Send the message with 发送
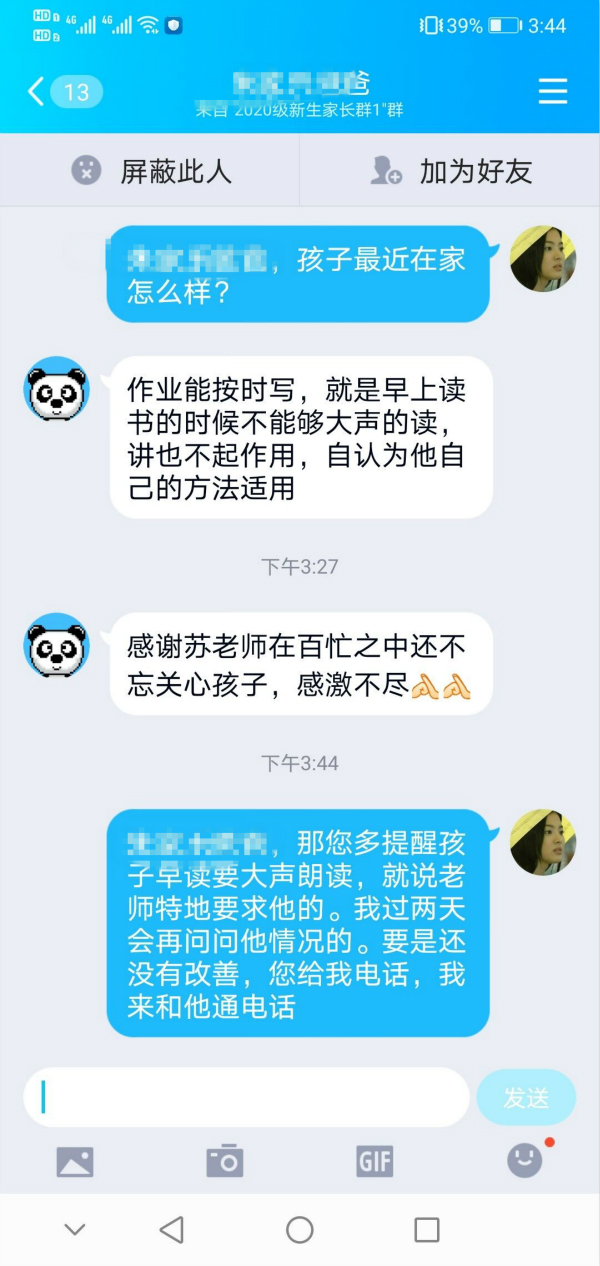 pos(526,1097)
